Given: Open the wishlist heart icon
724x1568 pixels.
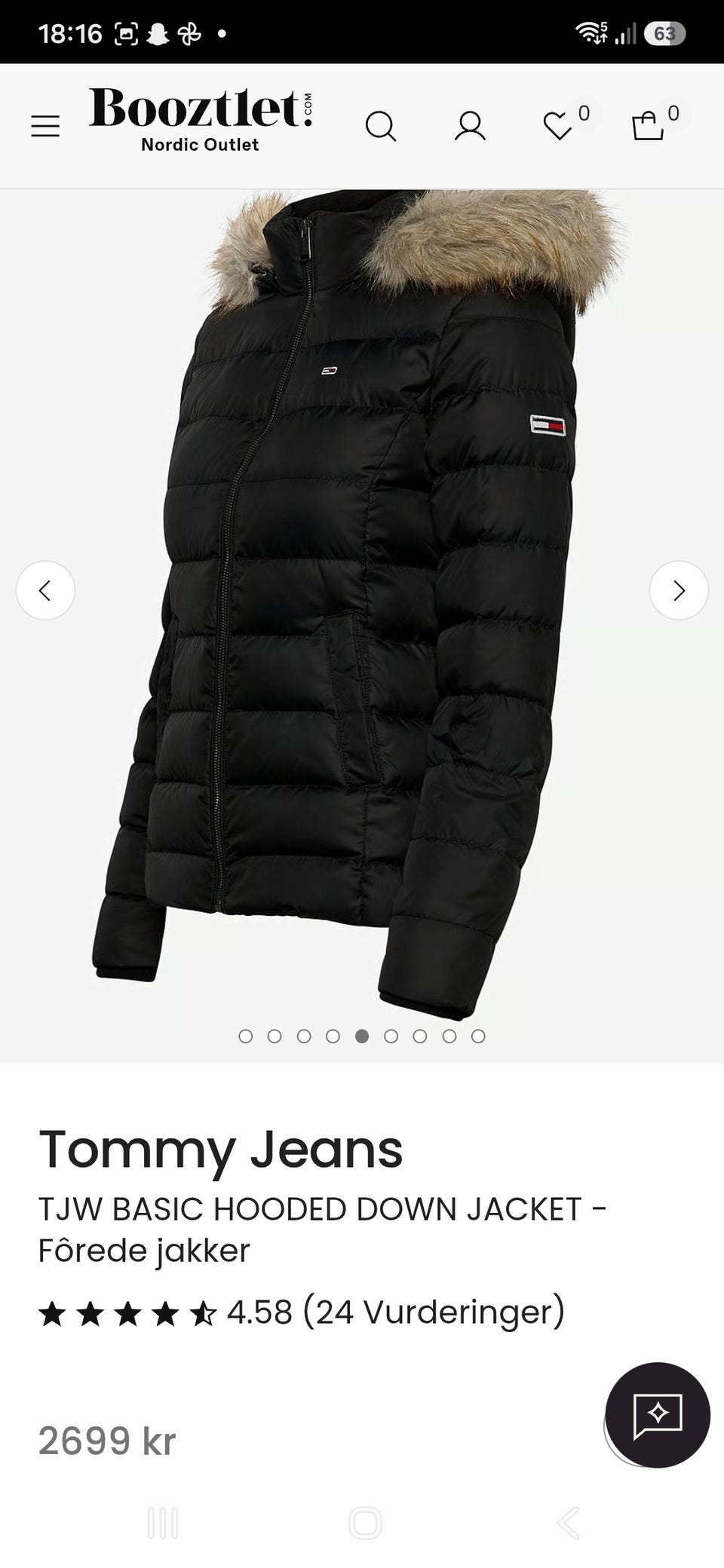Looking at the screenshot, I should [x=558, y=126].
